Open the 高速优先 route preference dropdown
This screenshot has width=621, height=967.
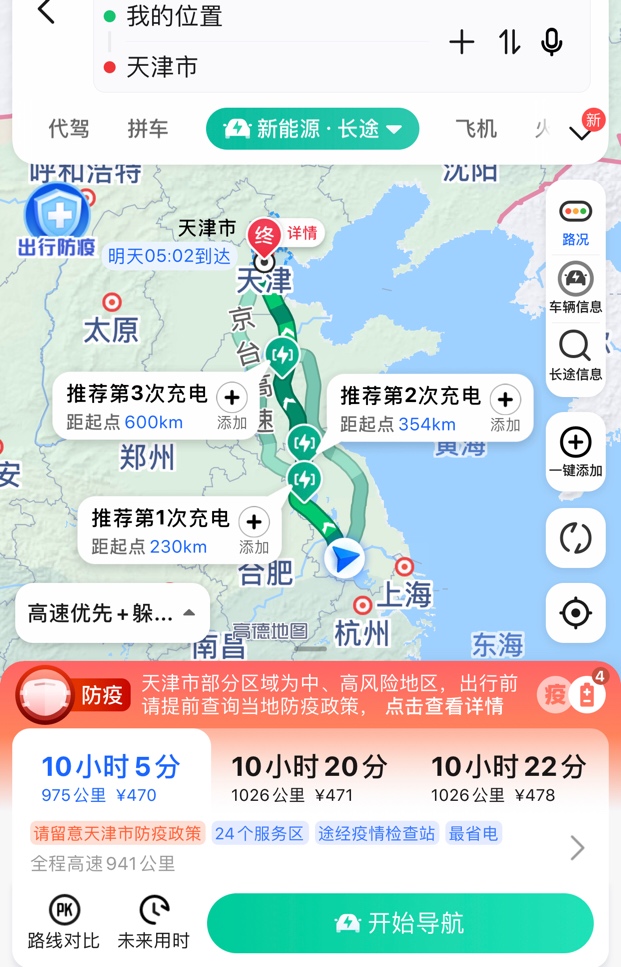(111, 613)
